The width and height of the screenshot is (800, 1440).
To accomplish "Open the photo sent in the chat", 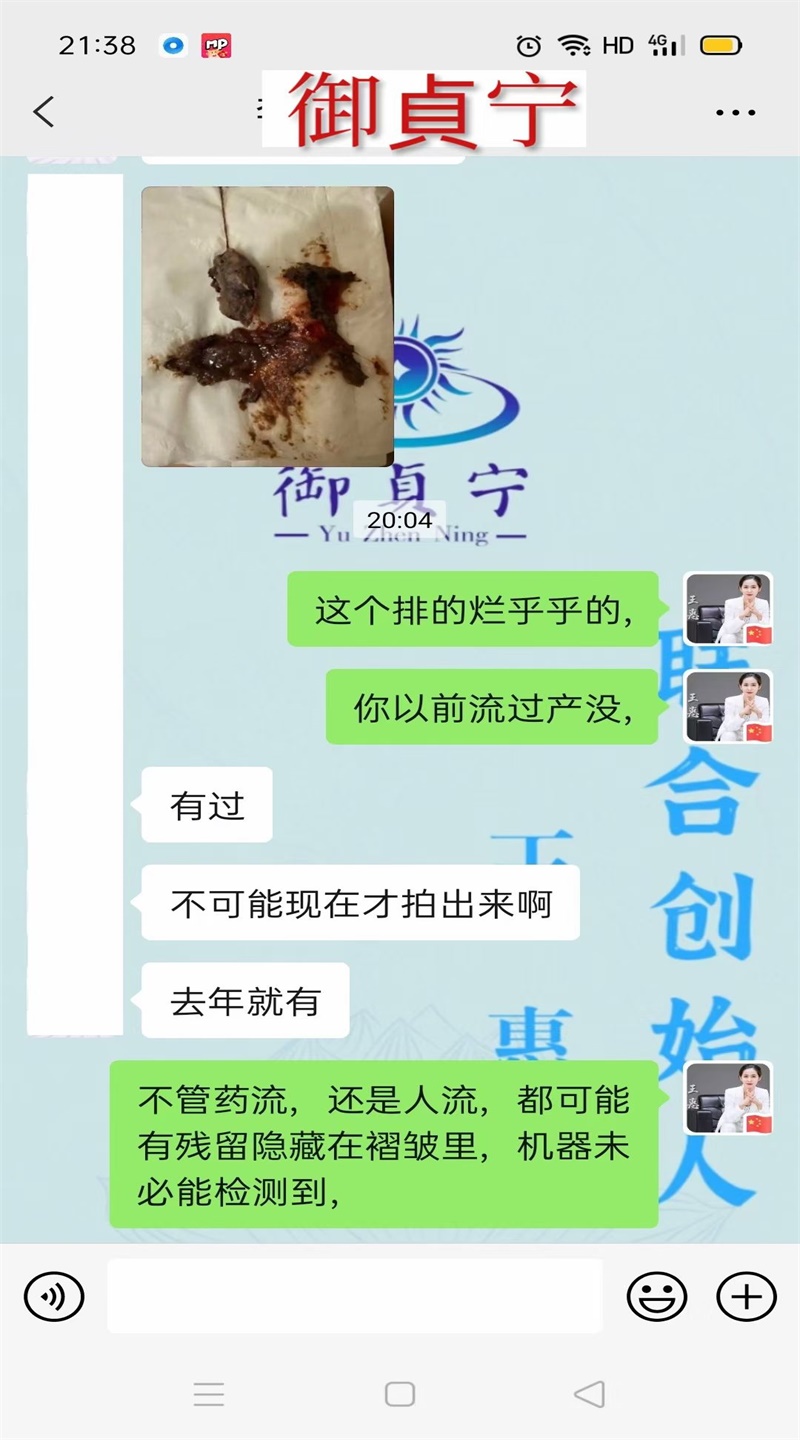I will pos(267,326).
